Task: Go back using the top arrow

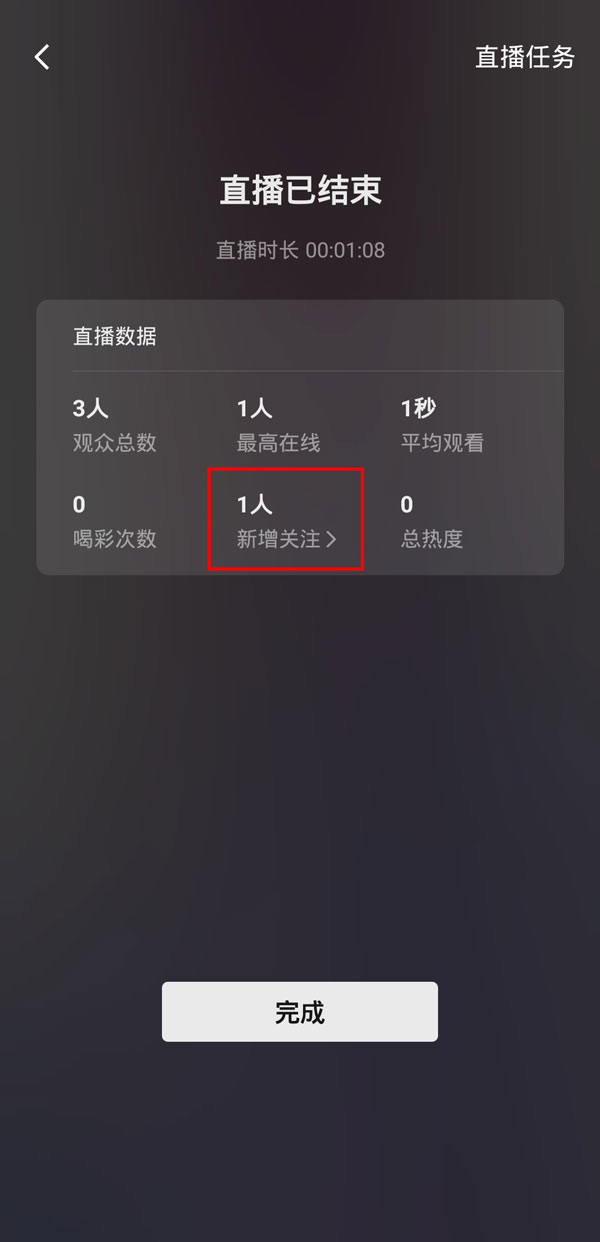Action: pyautogui.click(x=42, y=57)
